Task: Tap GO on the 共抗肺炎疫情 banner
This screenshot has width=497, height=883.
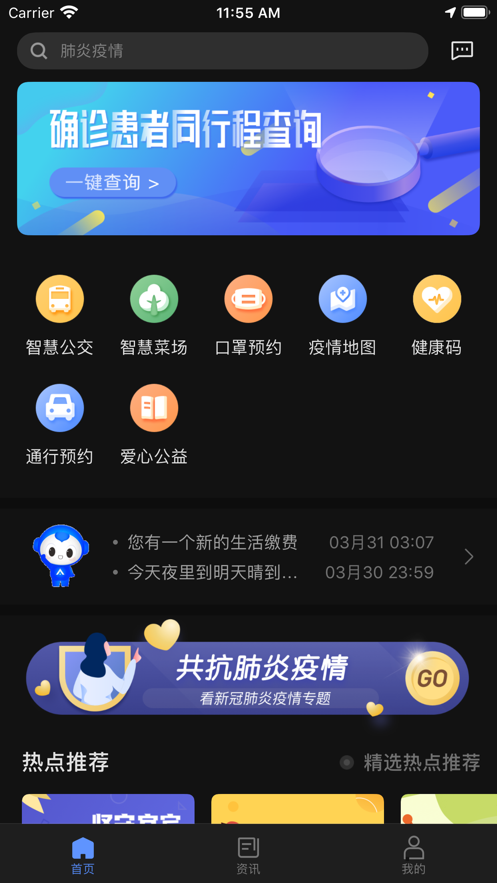Action: pos(432,678)
